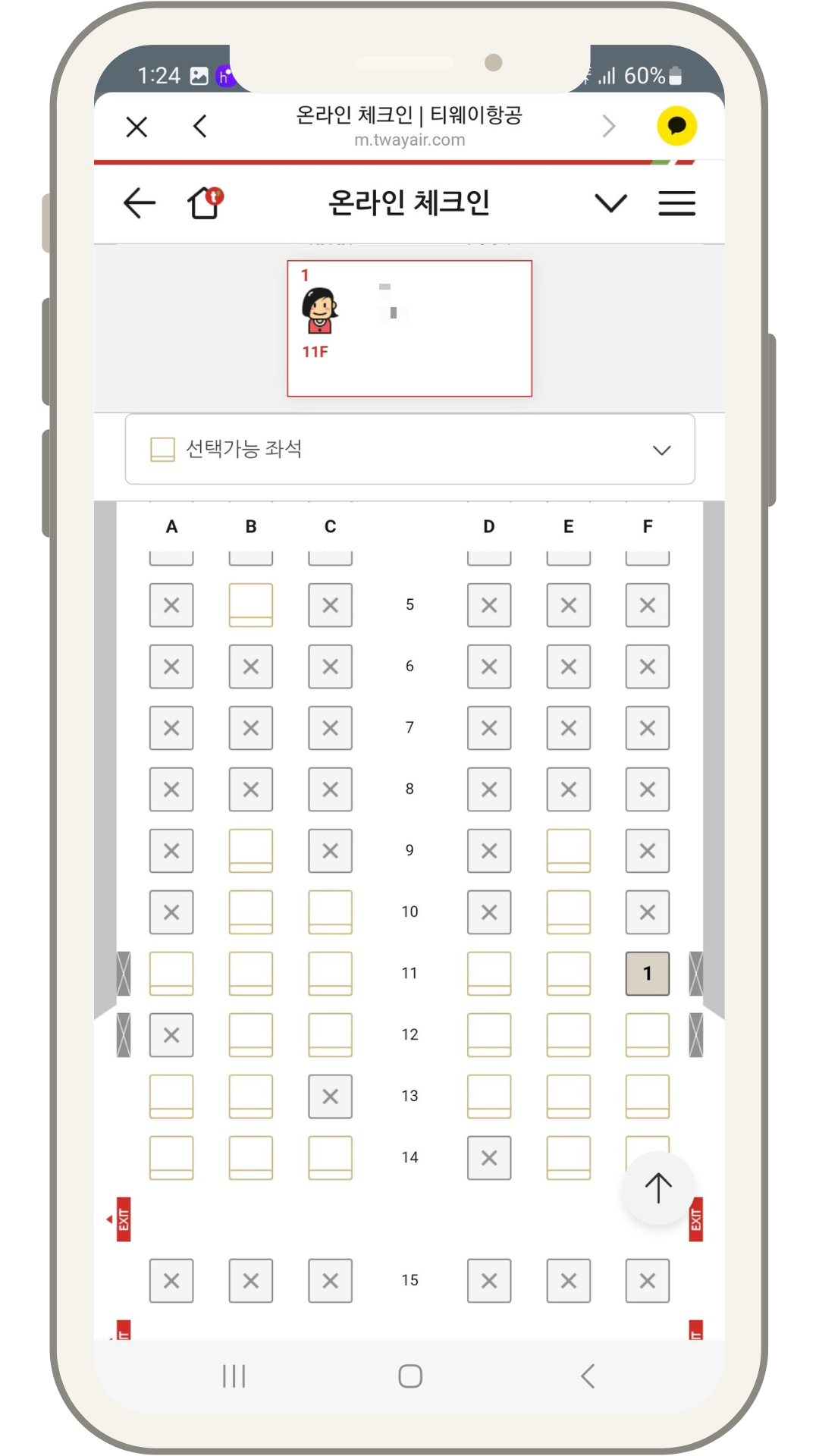Tap the 온라인 체크인 header title
This screenshot has width=819, height=1456.
click(x=409, y=202)
